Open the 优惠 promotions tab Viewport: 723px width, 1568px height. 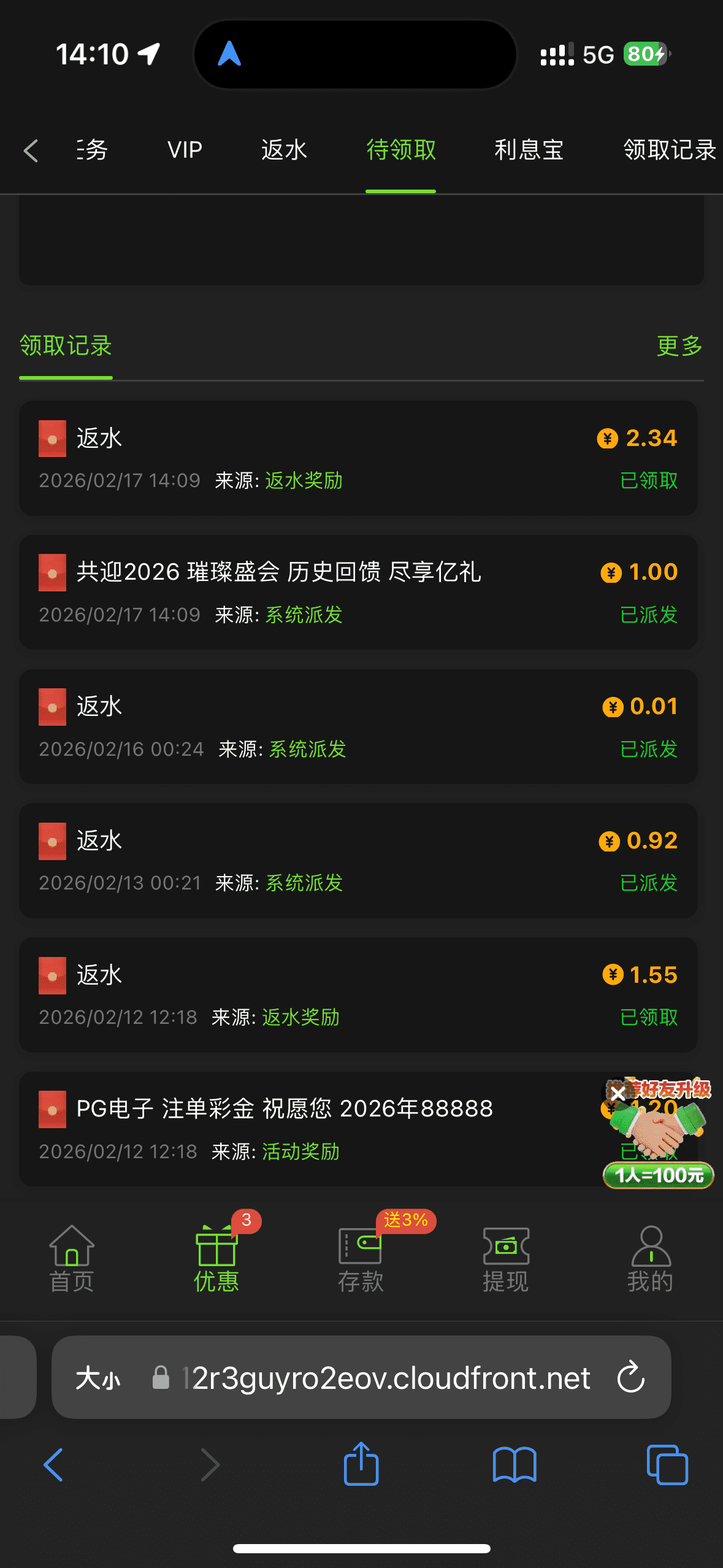pos(216,1258)
